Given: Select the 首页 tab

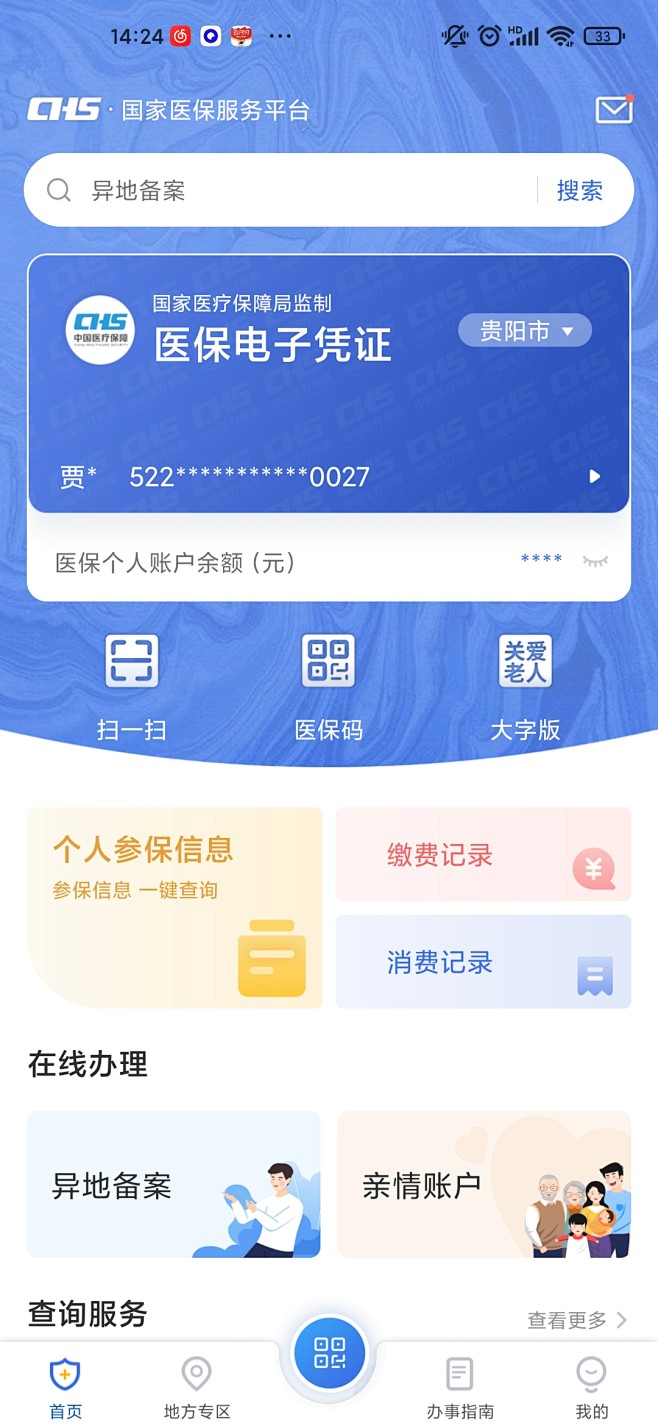Looking at the screenshot, I should [66, 1388].
